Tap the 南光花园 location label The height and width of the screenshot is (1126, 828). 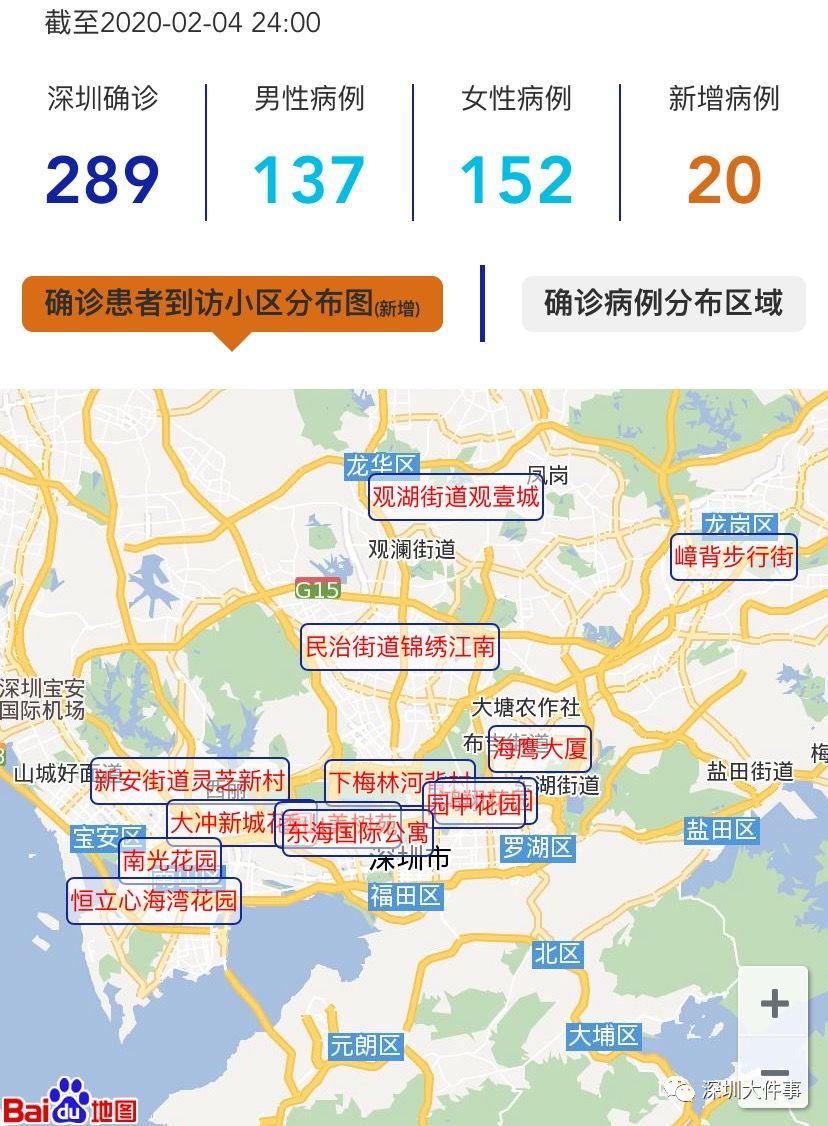click(169, 859)
